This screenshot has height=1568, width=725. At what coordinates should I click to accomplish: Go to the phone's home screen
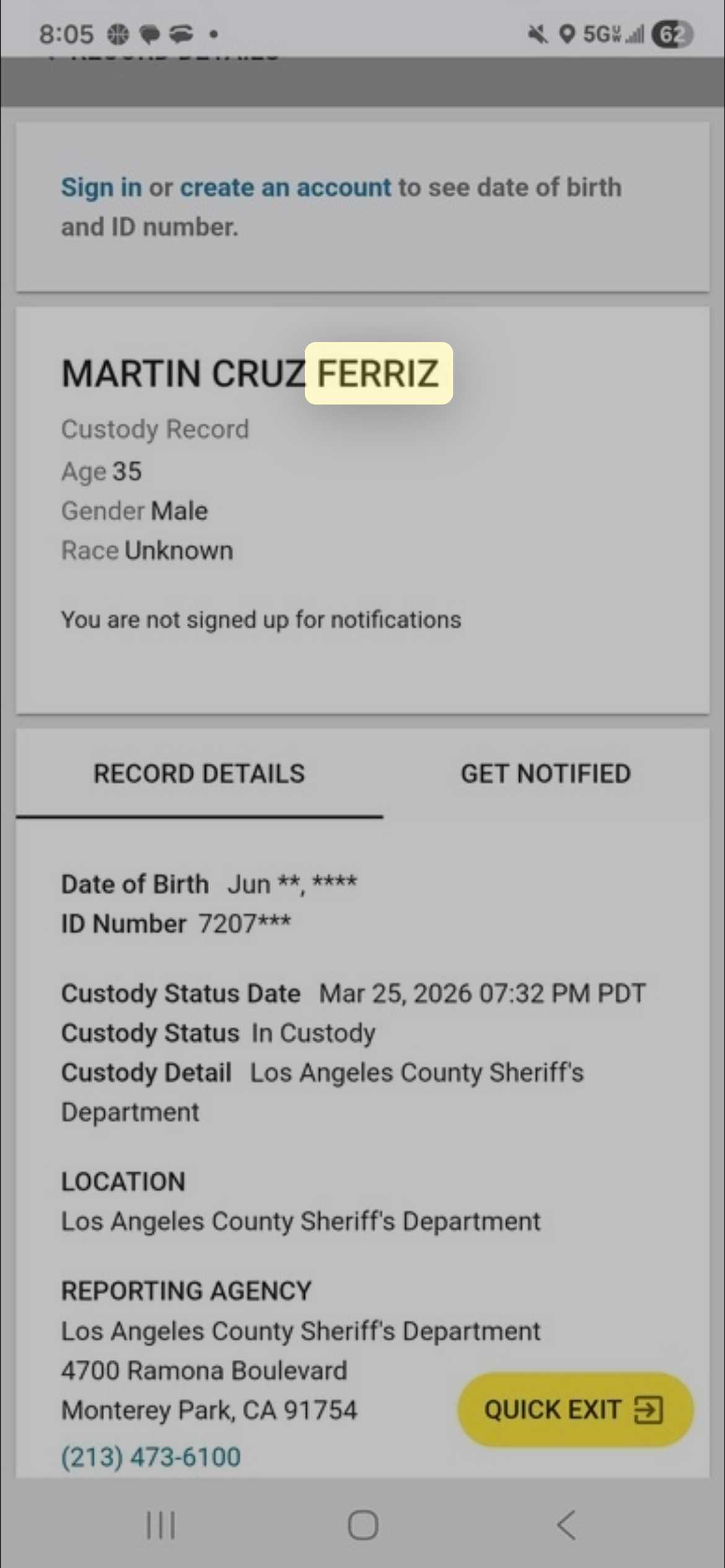coord(362,1525)
